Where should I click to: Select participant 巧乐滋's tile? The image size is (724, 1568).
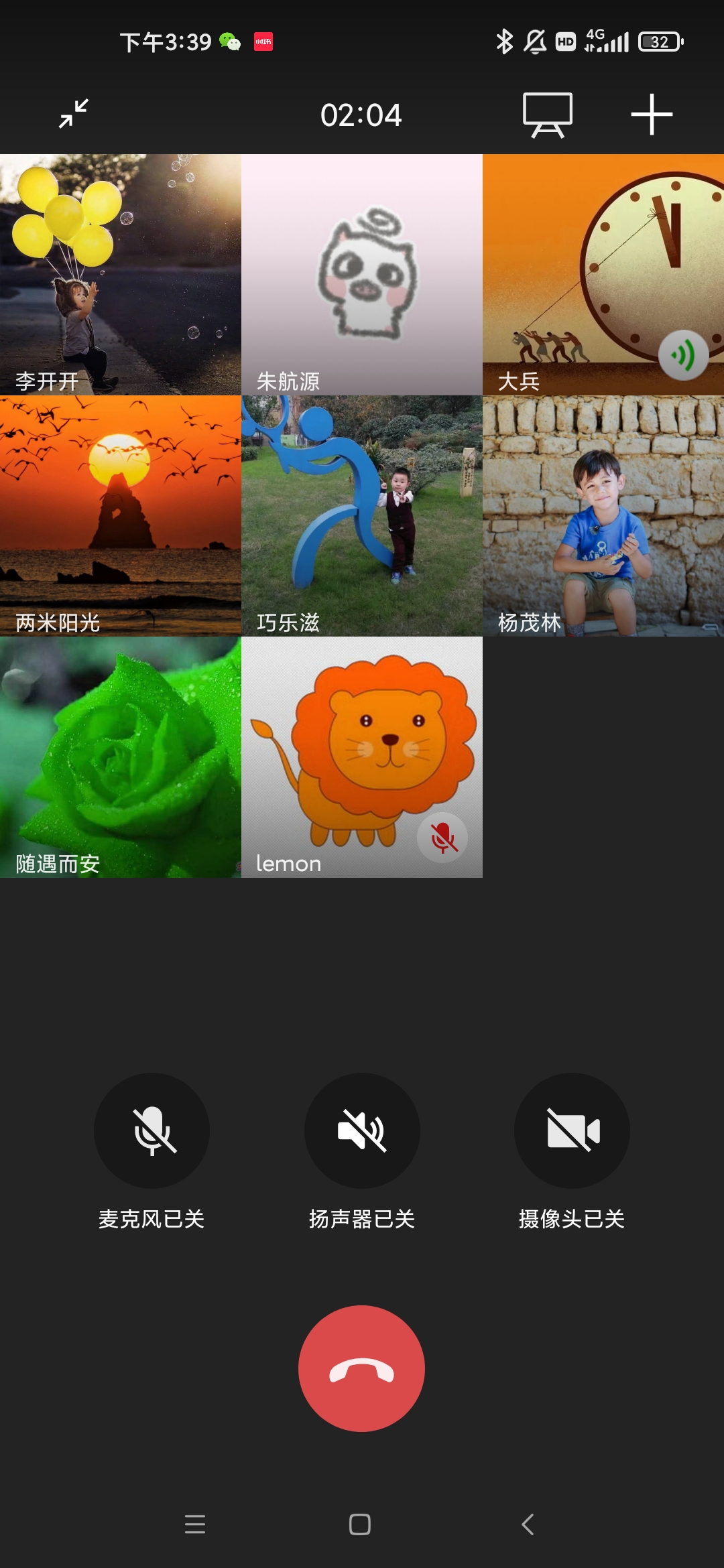click(362, 516)
